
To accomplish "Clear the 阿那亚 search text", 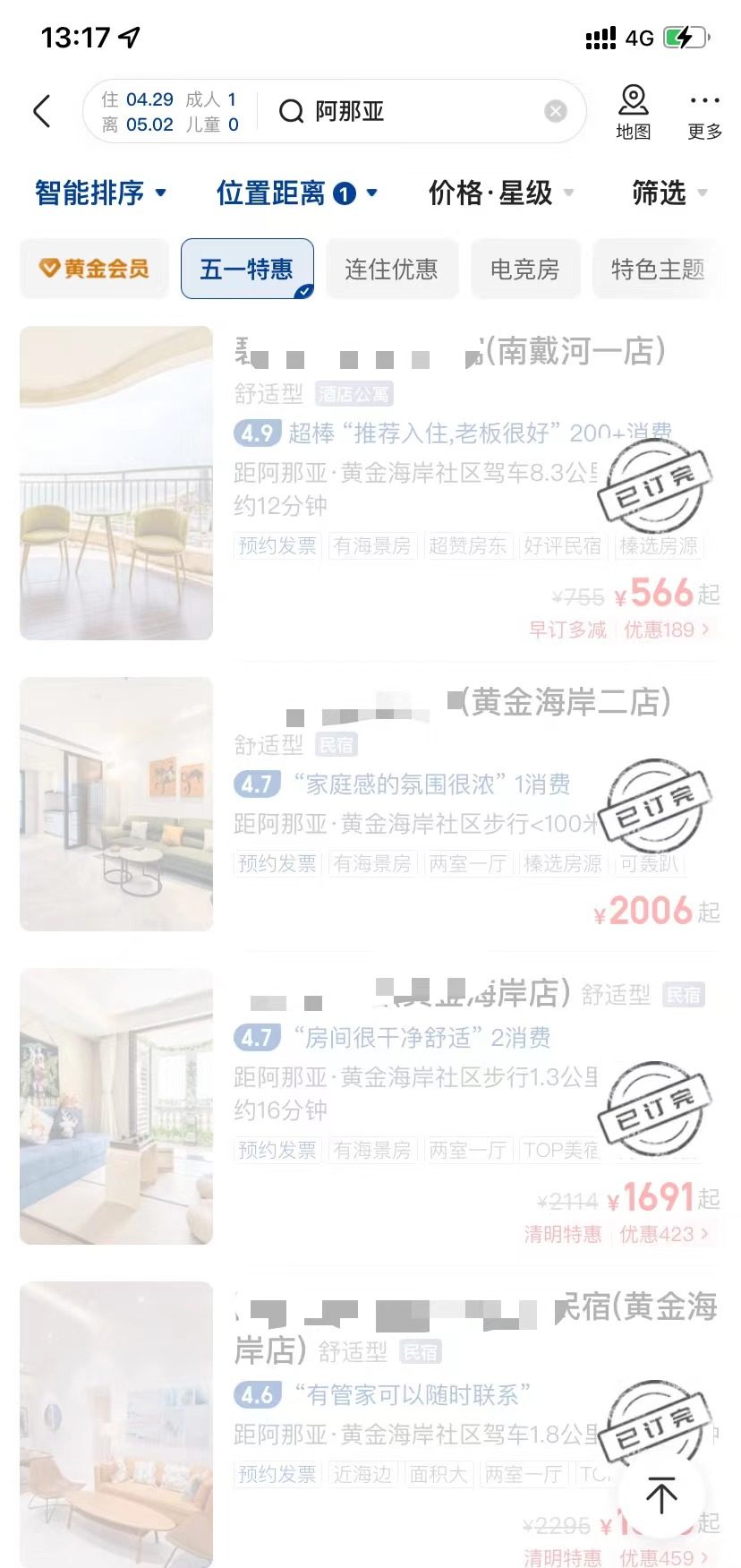I will coord(556,111).
